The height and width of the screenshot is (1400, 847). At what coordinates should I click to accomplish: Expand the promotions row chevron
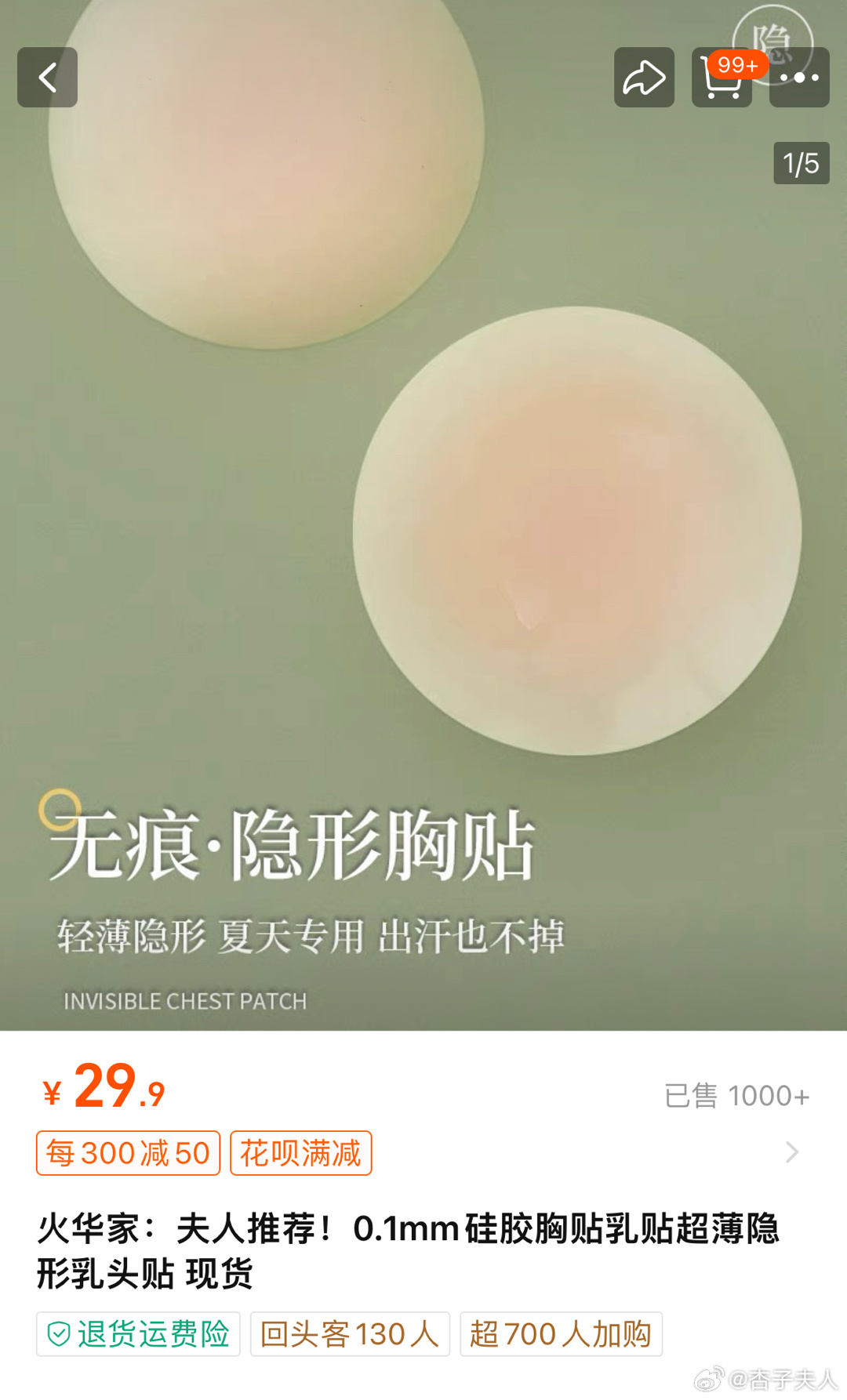coord(792,1152)
